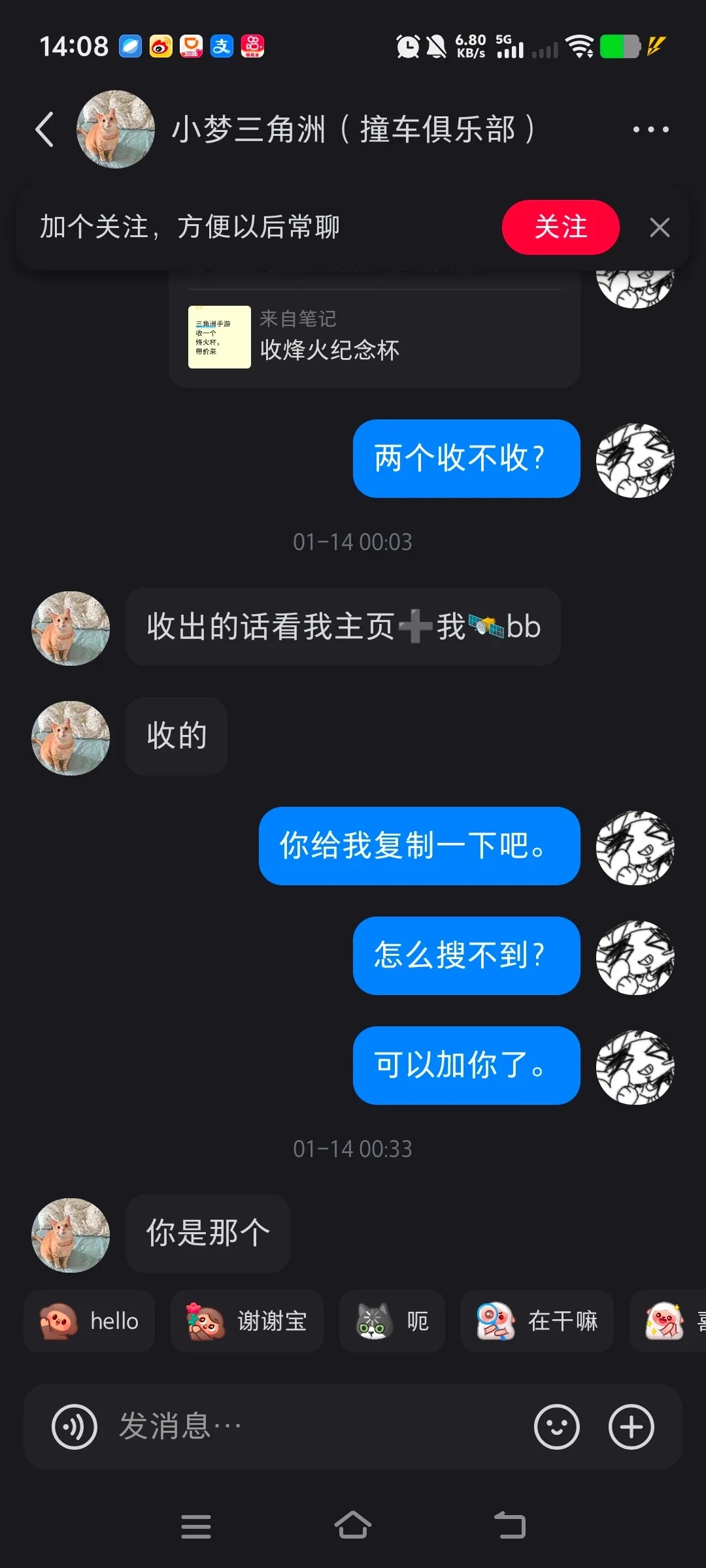Image resolution: width=706 pixels, height=1568 pixels.
Task: Send the 在干嘛 quick reply chip
Action: tap(537, 1321)
